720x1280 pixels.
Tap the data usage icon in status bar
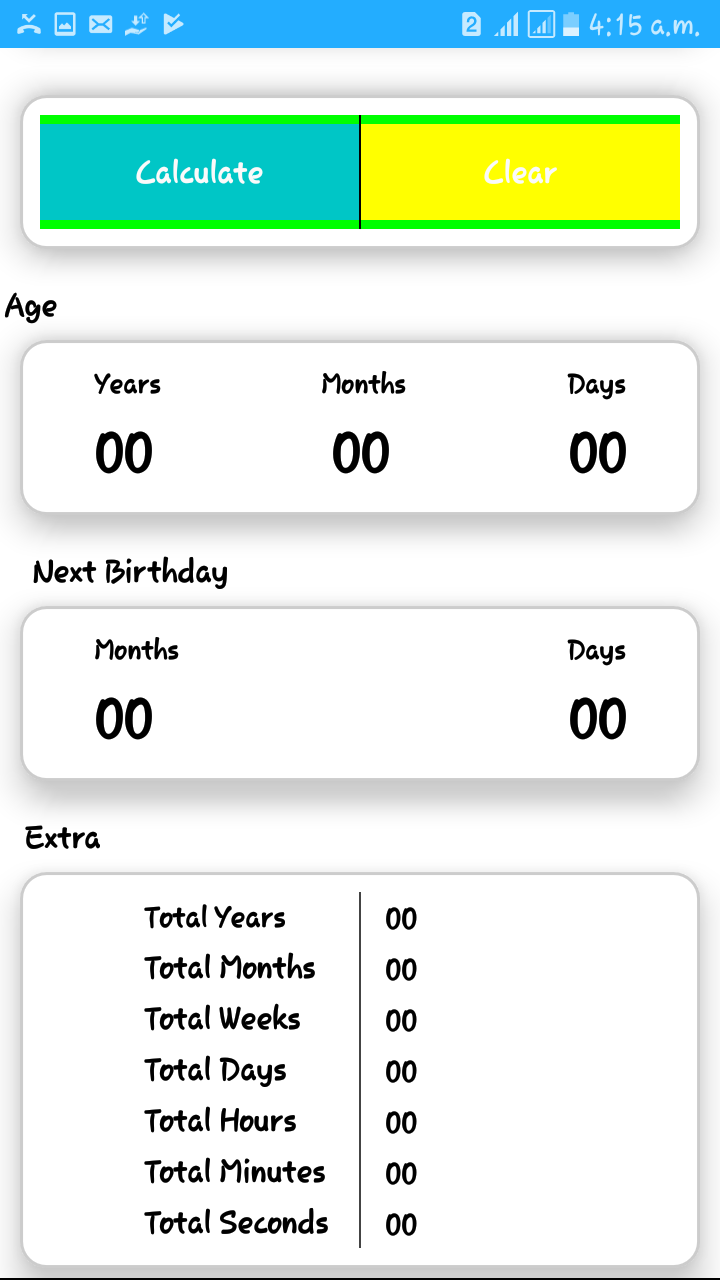click(135, 22)
